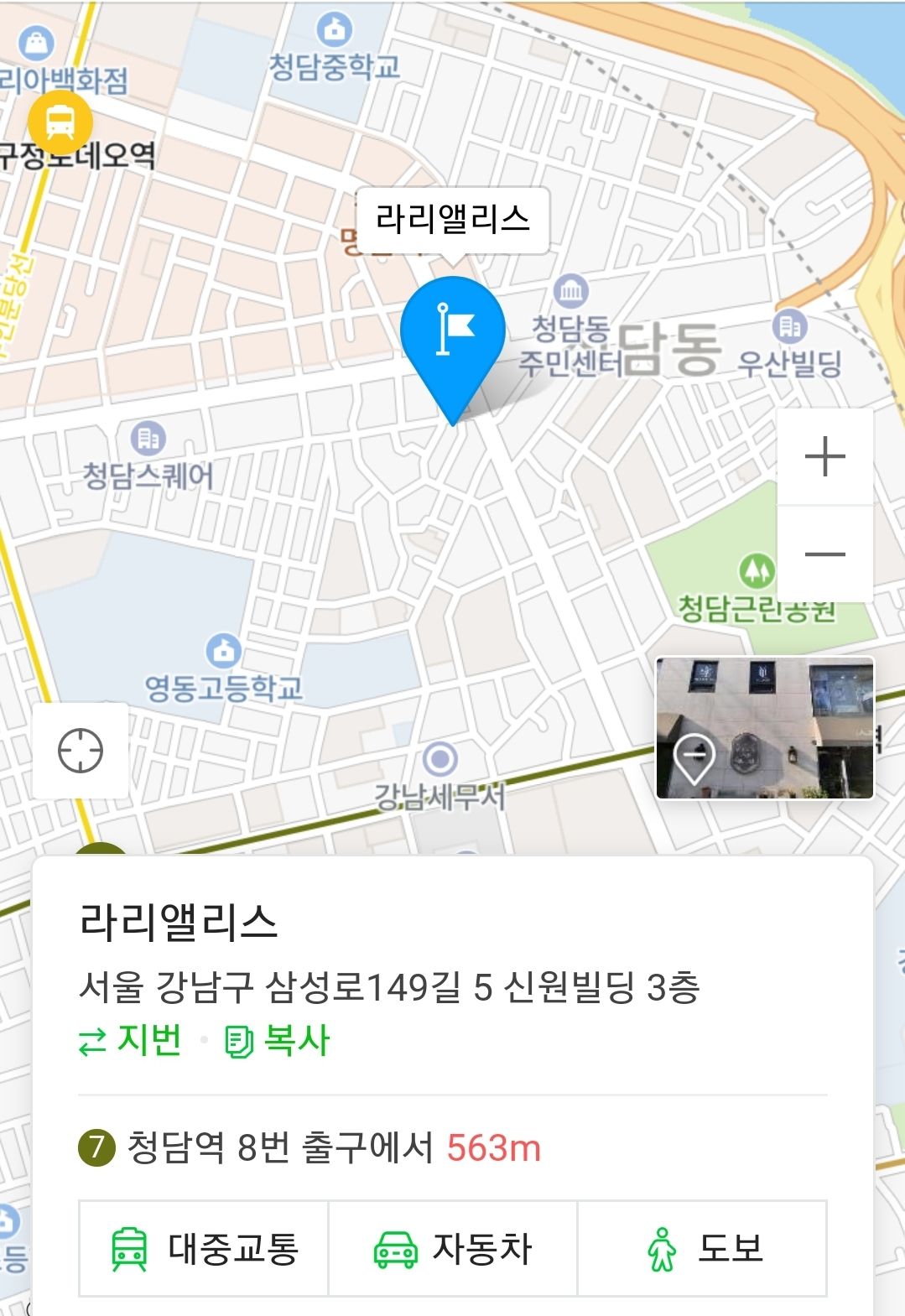This screenshot has width=905, height=1316.
Task: Switch address to 지번 format
Action: [131, 1041]
